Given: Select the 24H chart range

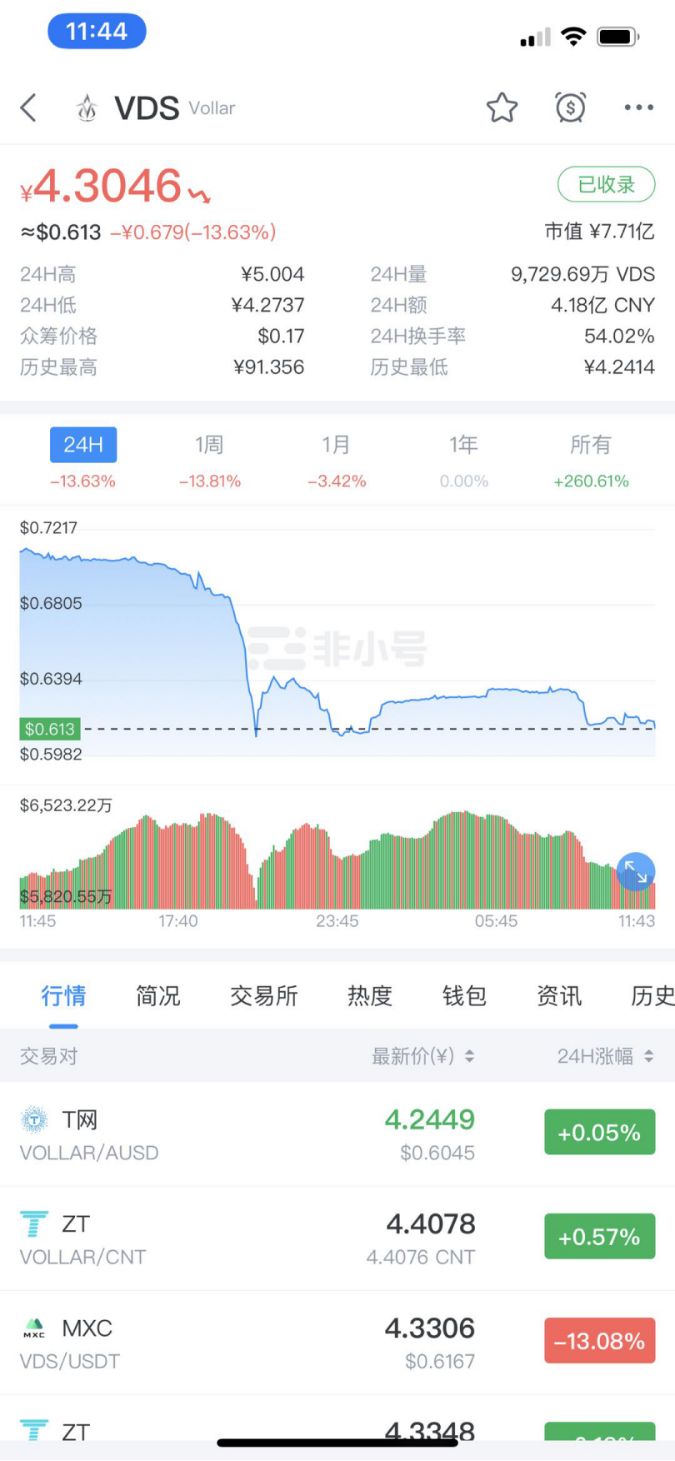Looking at the screenshot, I should pos(83,445).
